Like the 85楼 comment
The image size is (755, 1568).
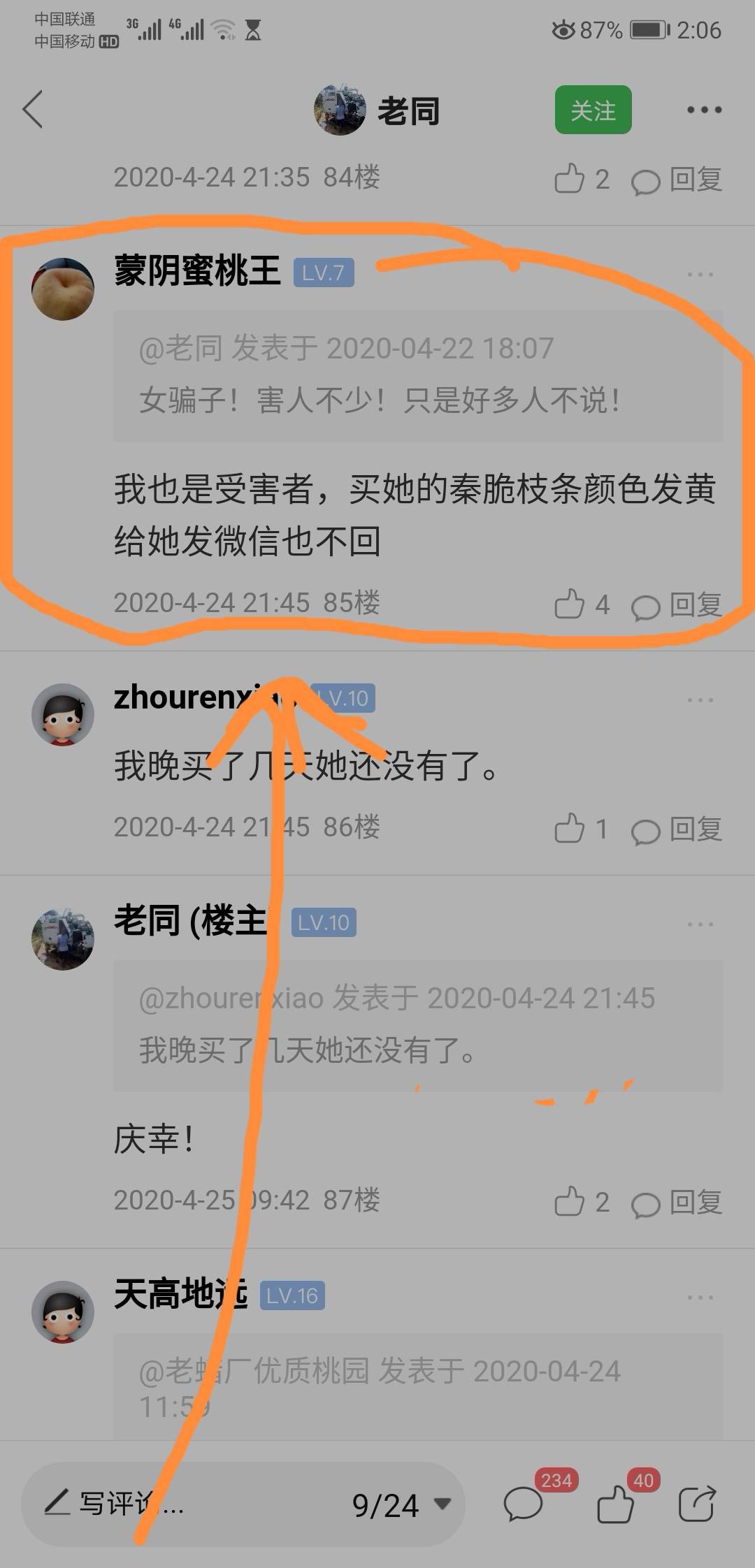(582, 604)
